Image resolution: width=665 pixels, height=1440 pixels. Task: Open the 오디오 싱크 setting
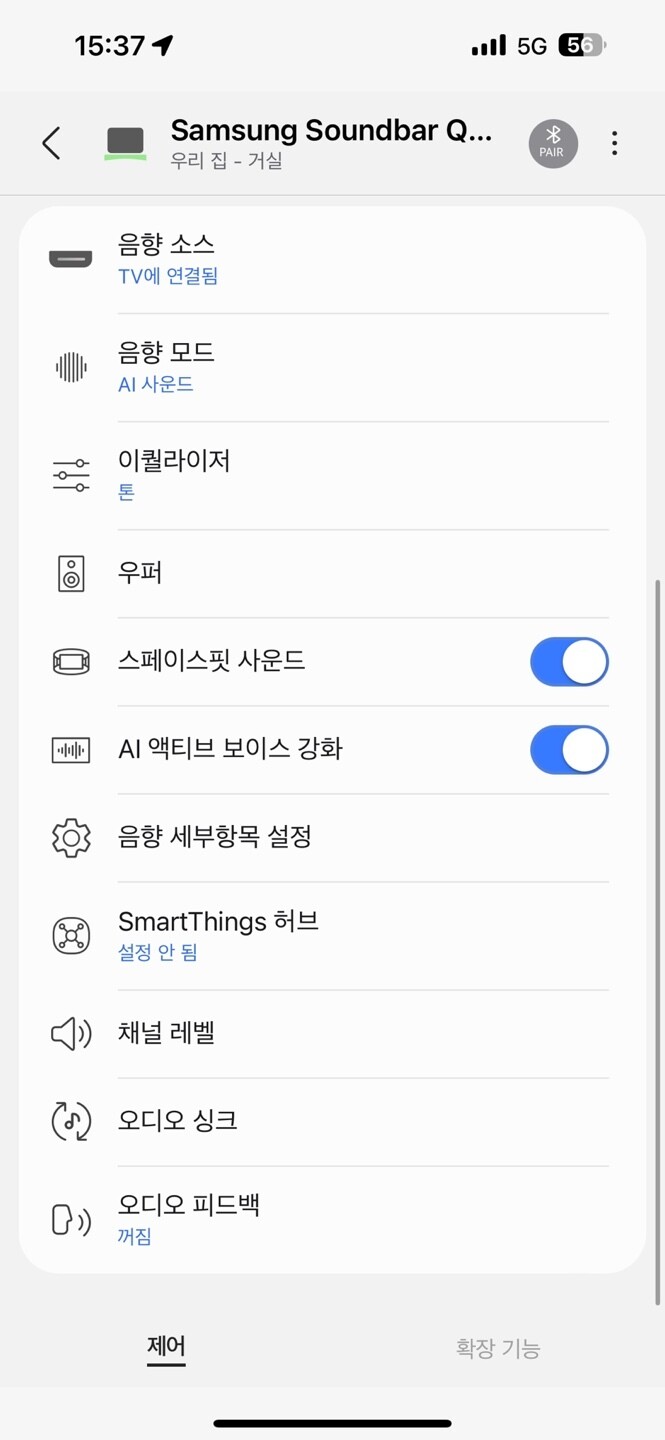click(330, 1121)
